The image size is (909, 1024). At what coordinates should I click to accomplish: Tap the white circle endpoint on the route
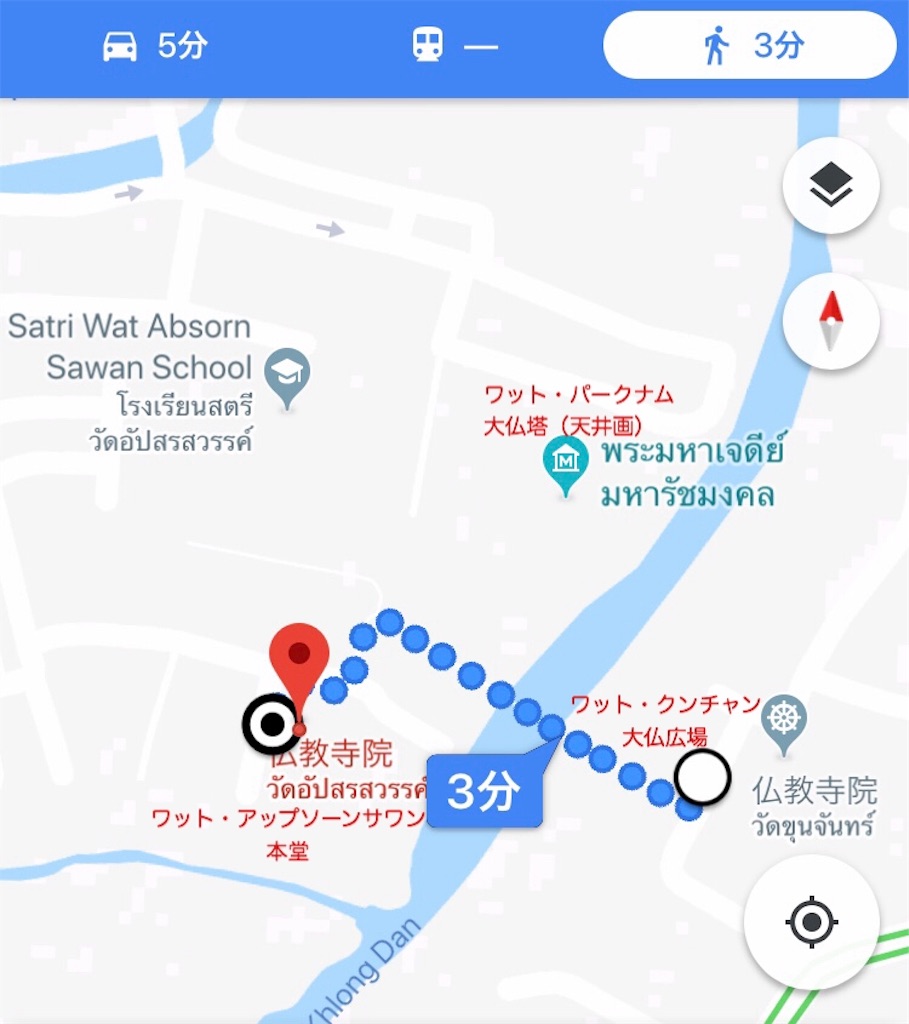703,775
